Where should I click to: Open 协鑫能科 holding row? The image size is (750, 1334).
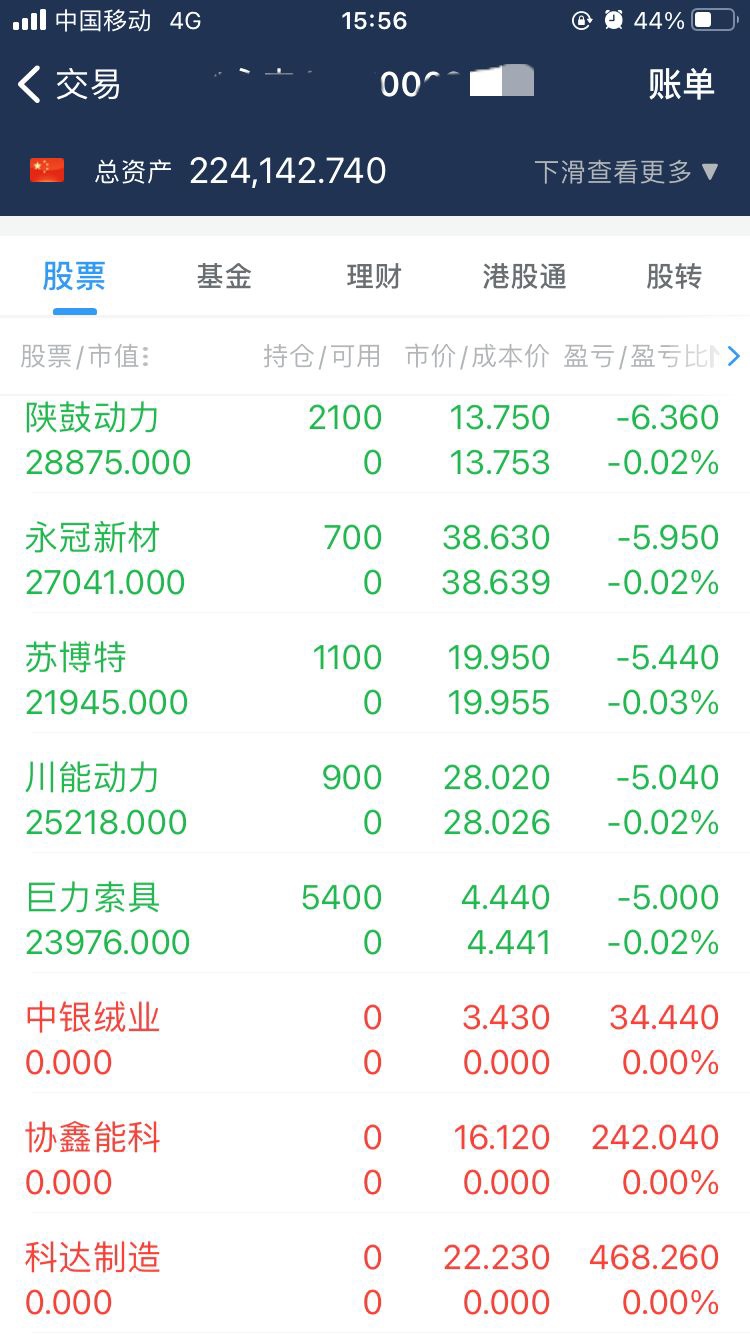[375, 1159]
